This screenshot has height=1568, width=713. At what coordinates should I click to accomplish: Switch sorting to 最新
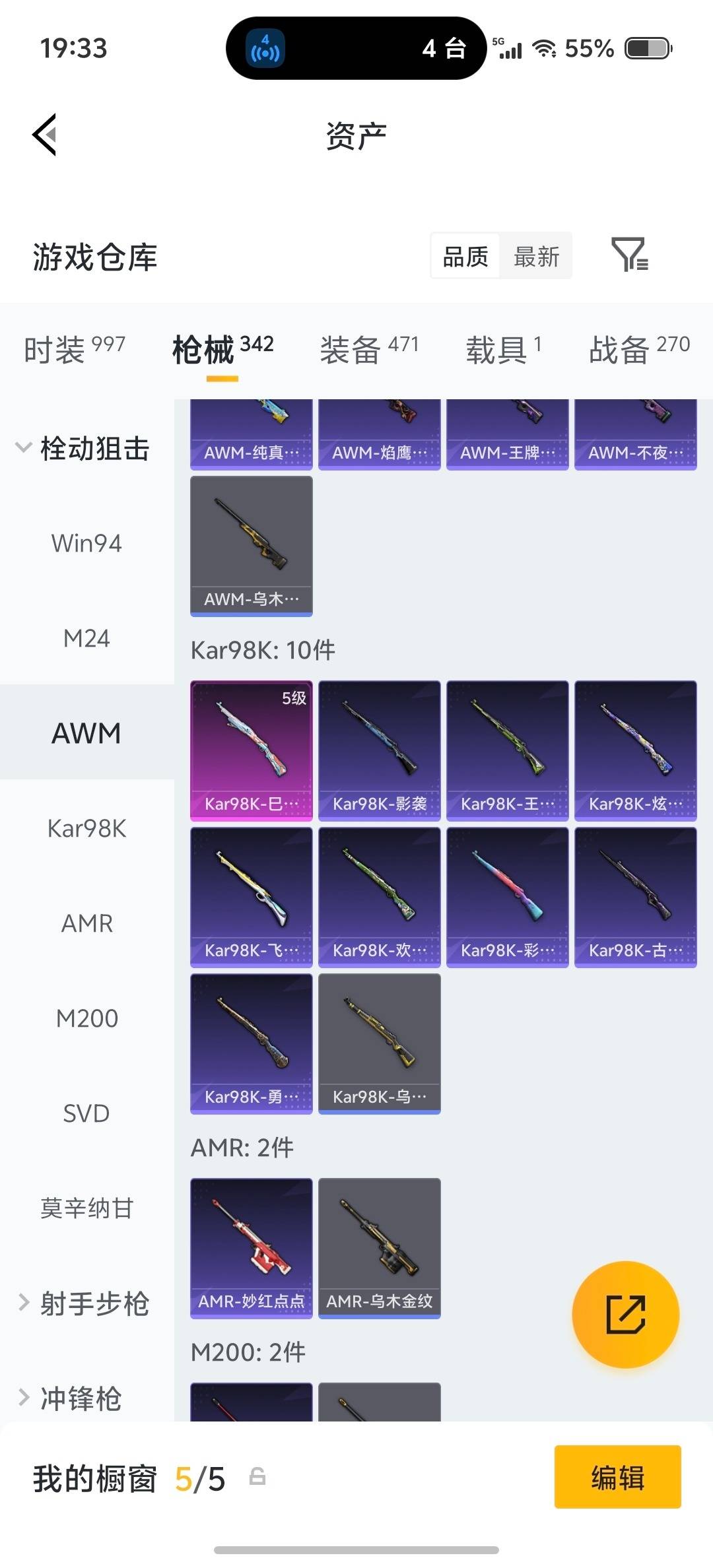[x=537, y=256]
